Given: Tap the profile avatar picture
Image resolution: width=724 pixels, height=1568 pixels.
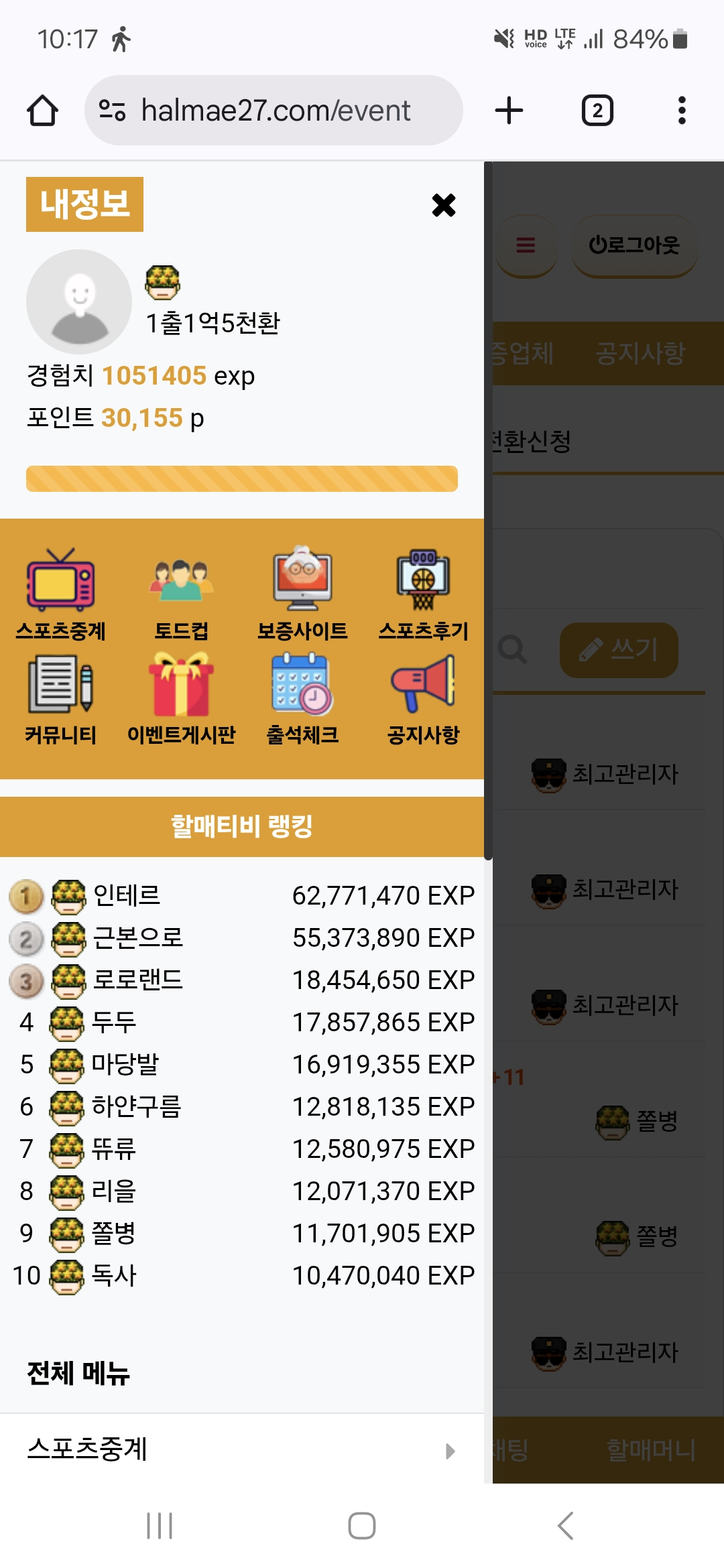Looking at the screenshot, I should click(79, 302).
